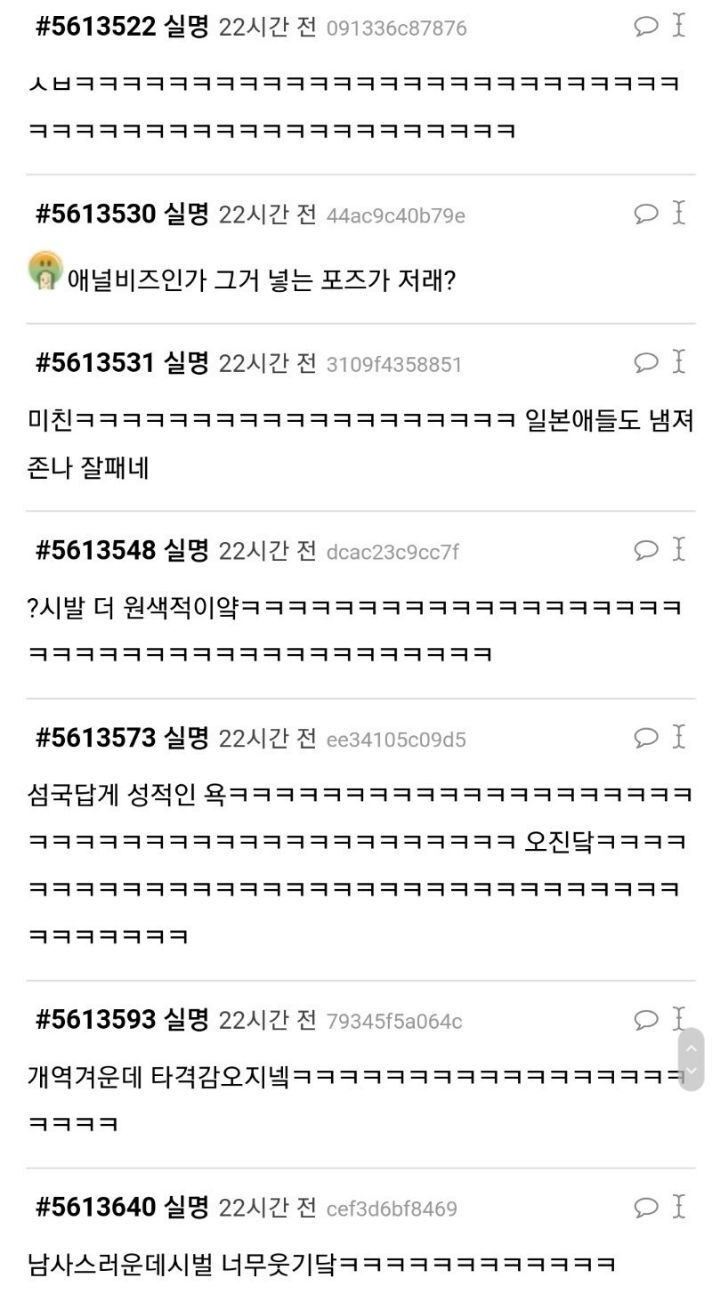
Task: Reply to comment #5613573
Action: [647, 738]
